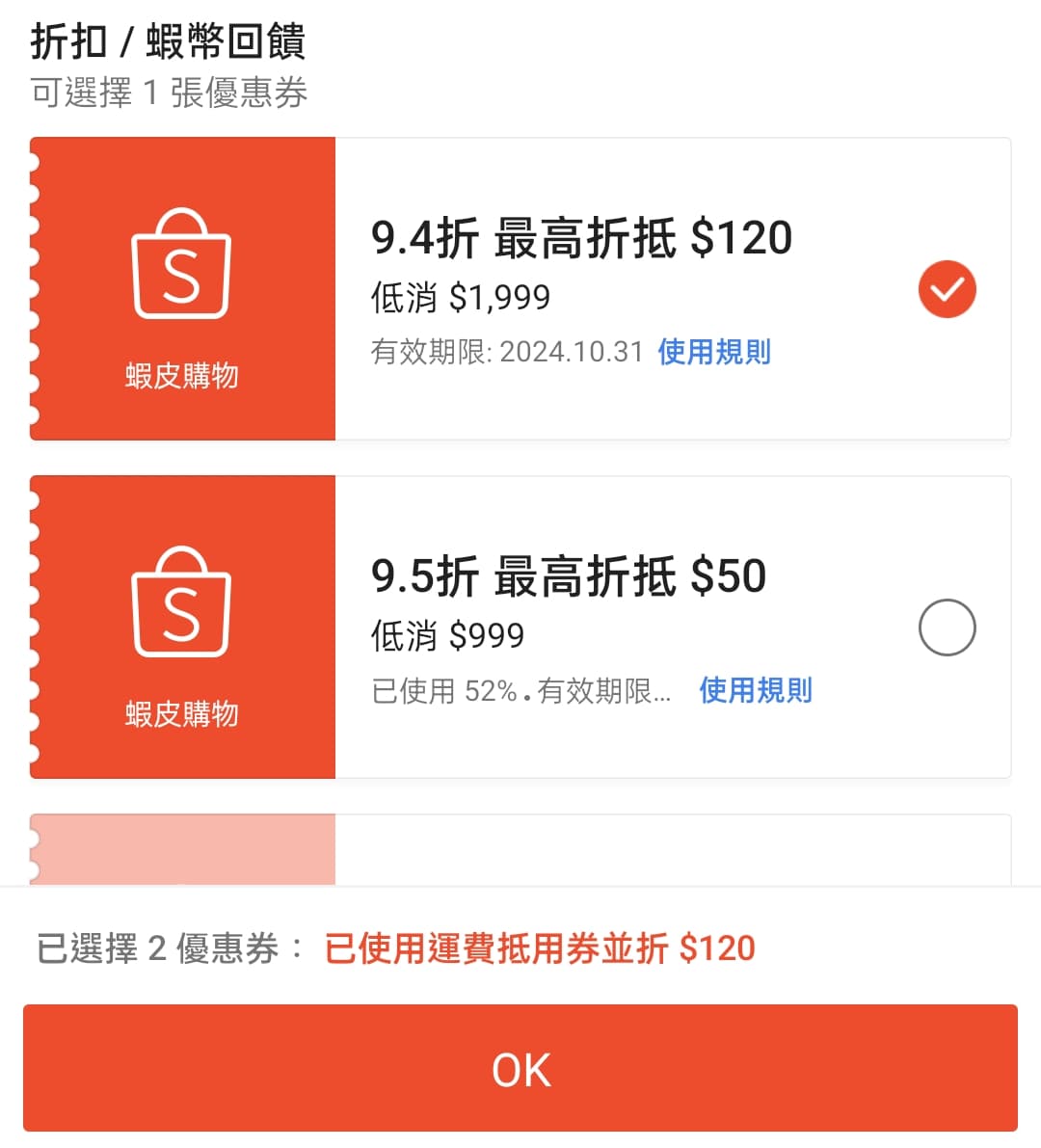Click the red checkmark badge on the 9.4折 coupon
Image resolution: width=1041 pixels, height=1148 pixels.
pos(948,288)
